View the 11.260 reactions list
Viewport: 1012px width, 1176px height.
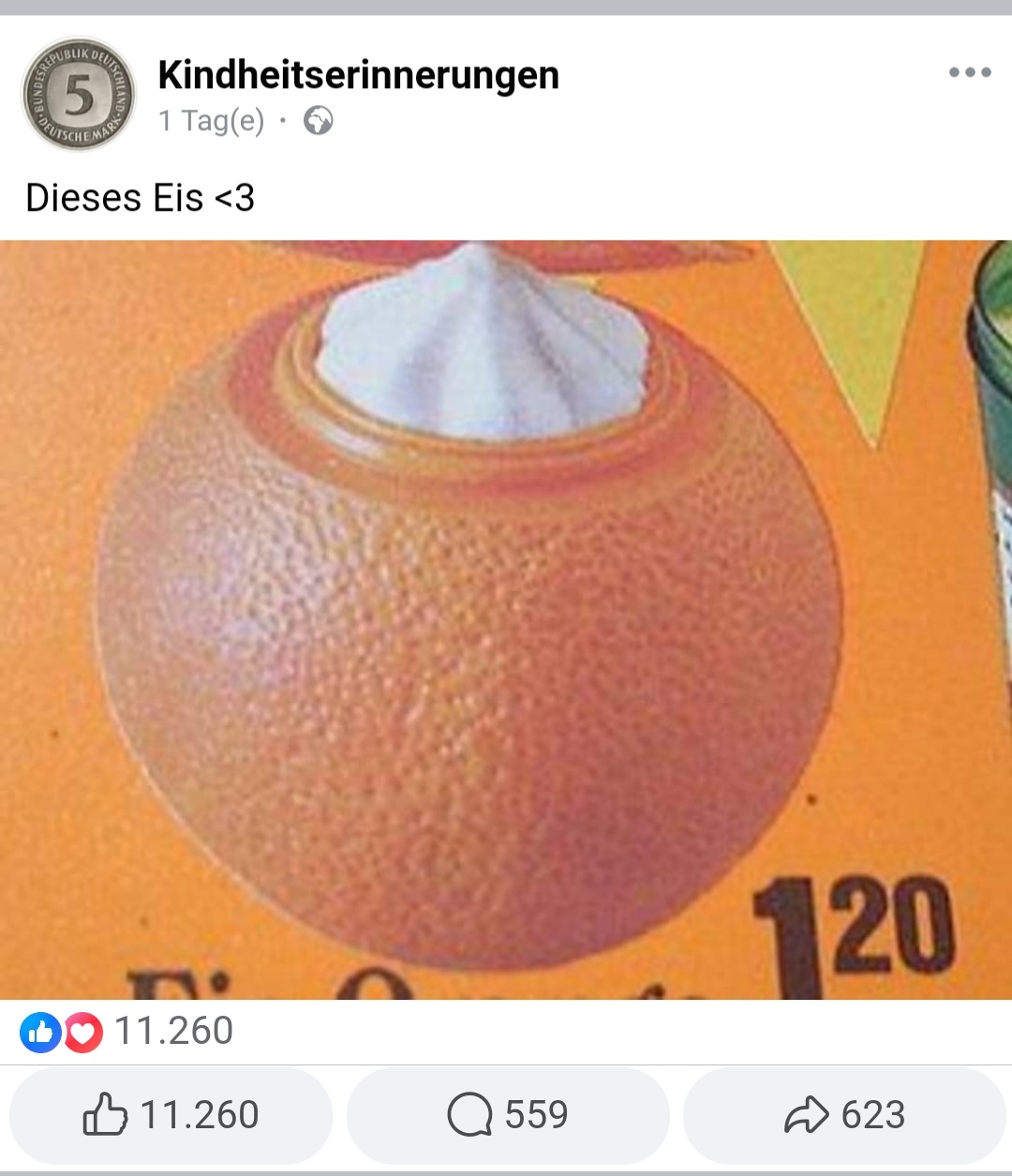click(127, 1032)
